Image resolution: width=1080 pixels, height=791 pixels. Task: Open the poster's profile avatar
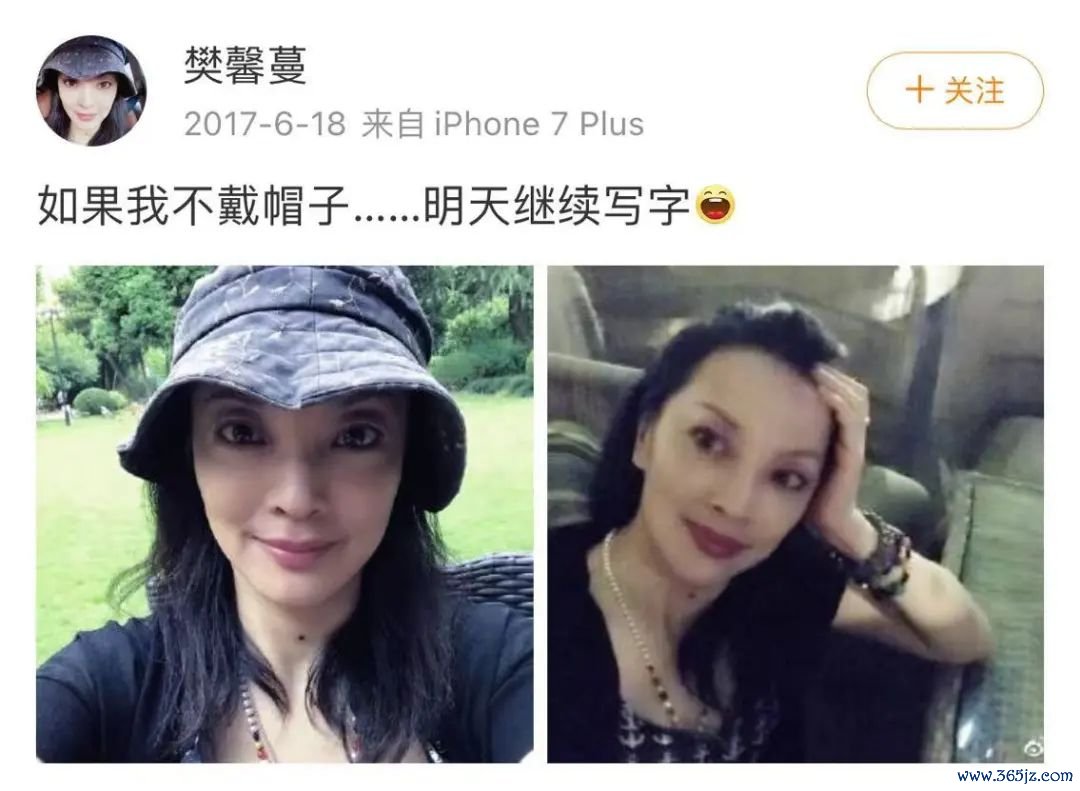[x=91, y=91]
